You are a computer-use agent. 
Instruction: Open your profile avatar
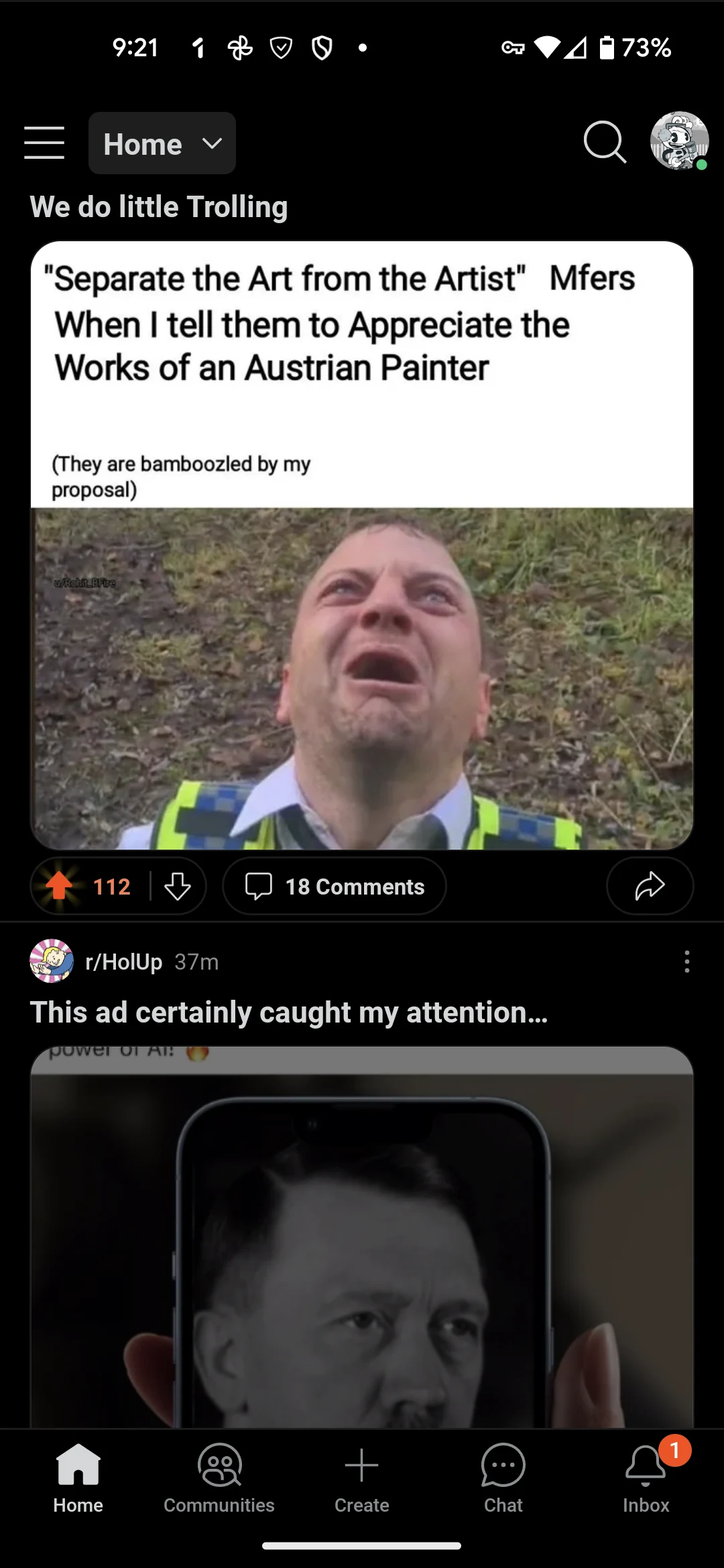(679, 141)
